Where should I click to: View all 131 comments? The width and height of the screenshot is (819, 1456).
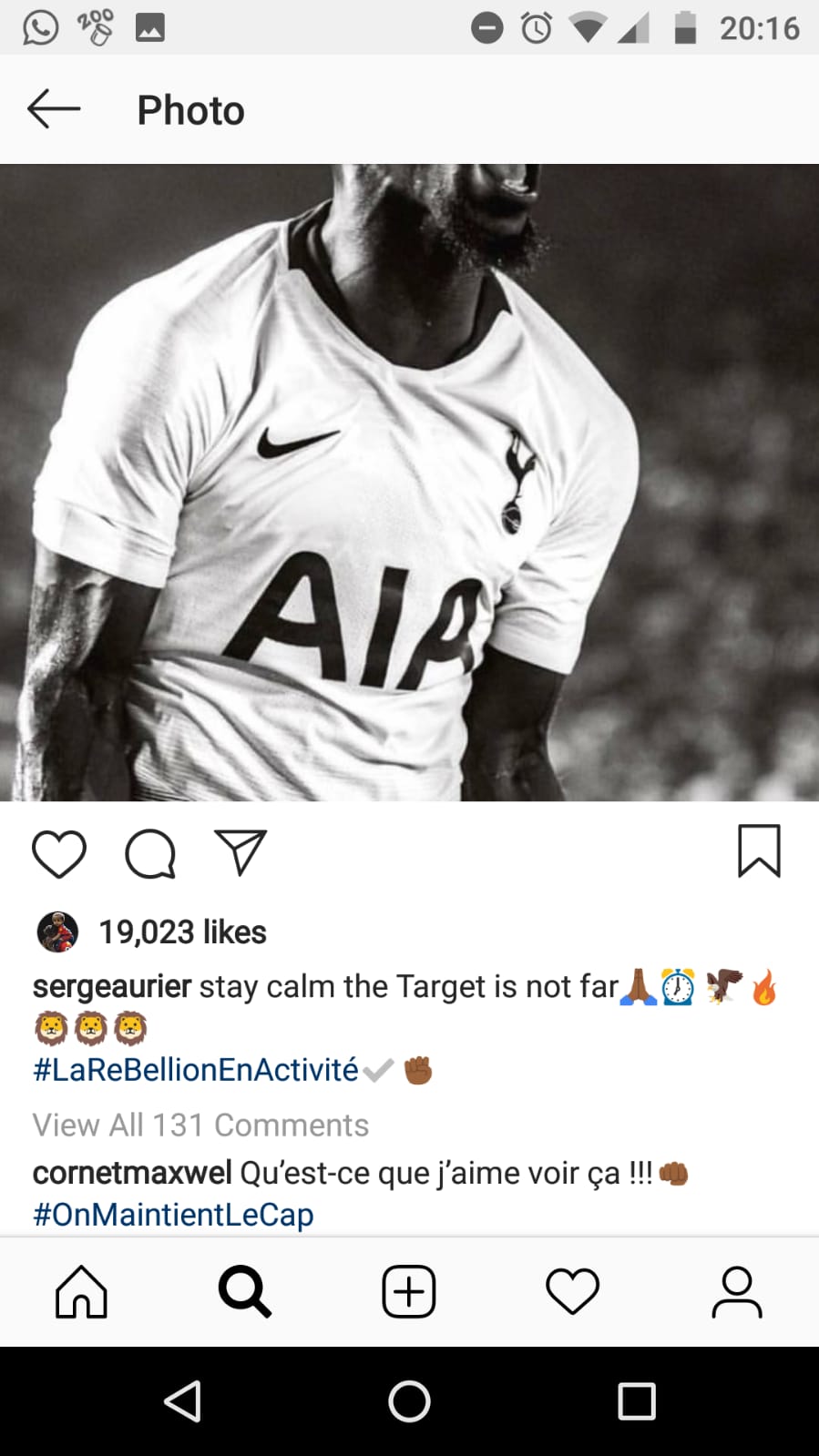point(200,1125)
